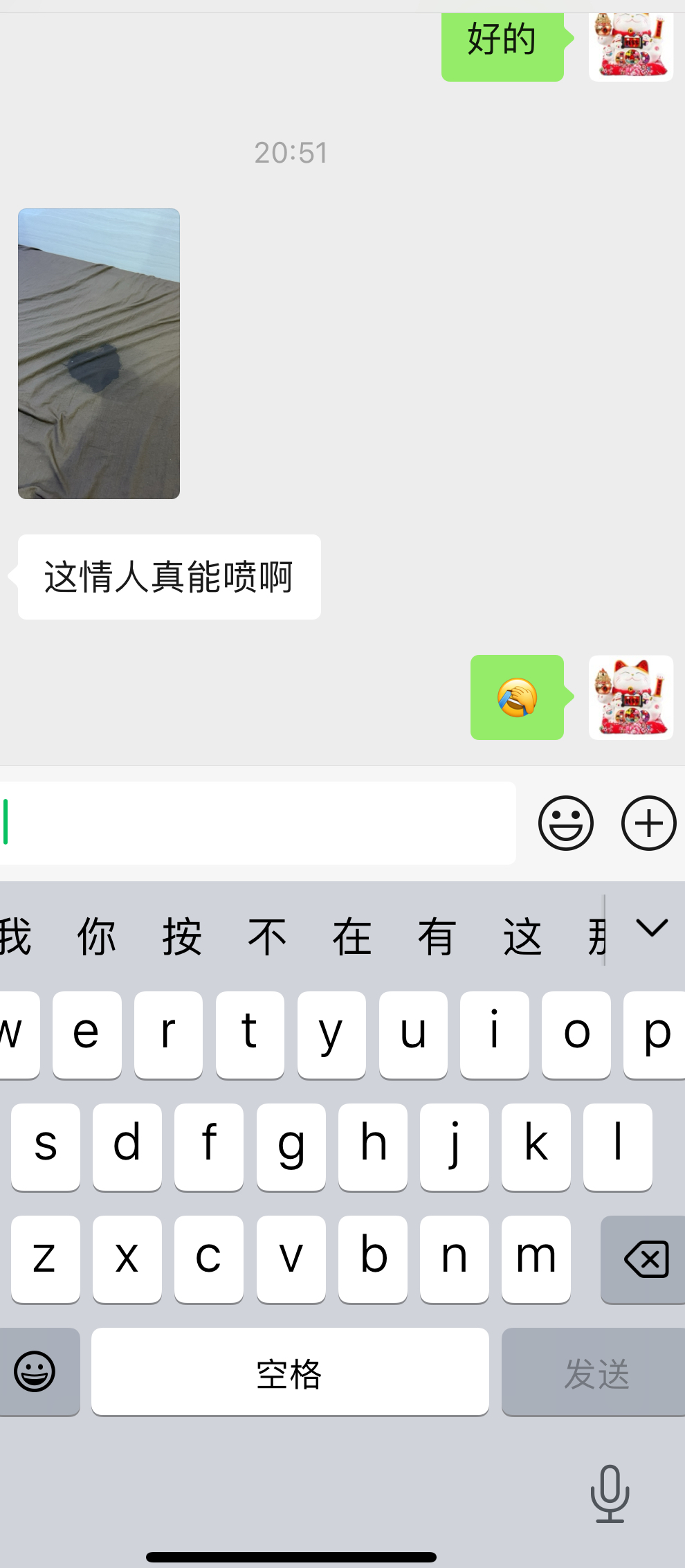Tap the message text input field

point(259,822)
